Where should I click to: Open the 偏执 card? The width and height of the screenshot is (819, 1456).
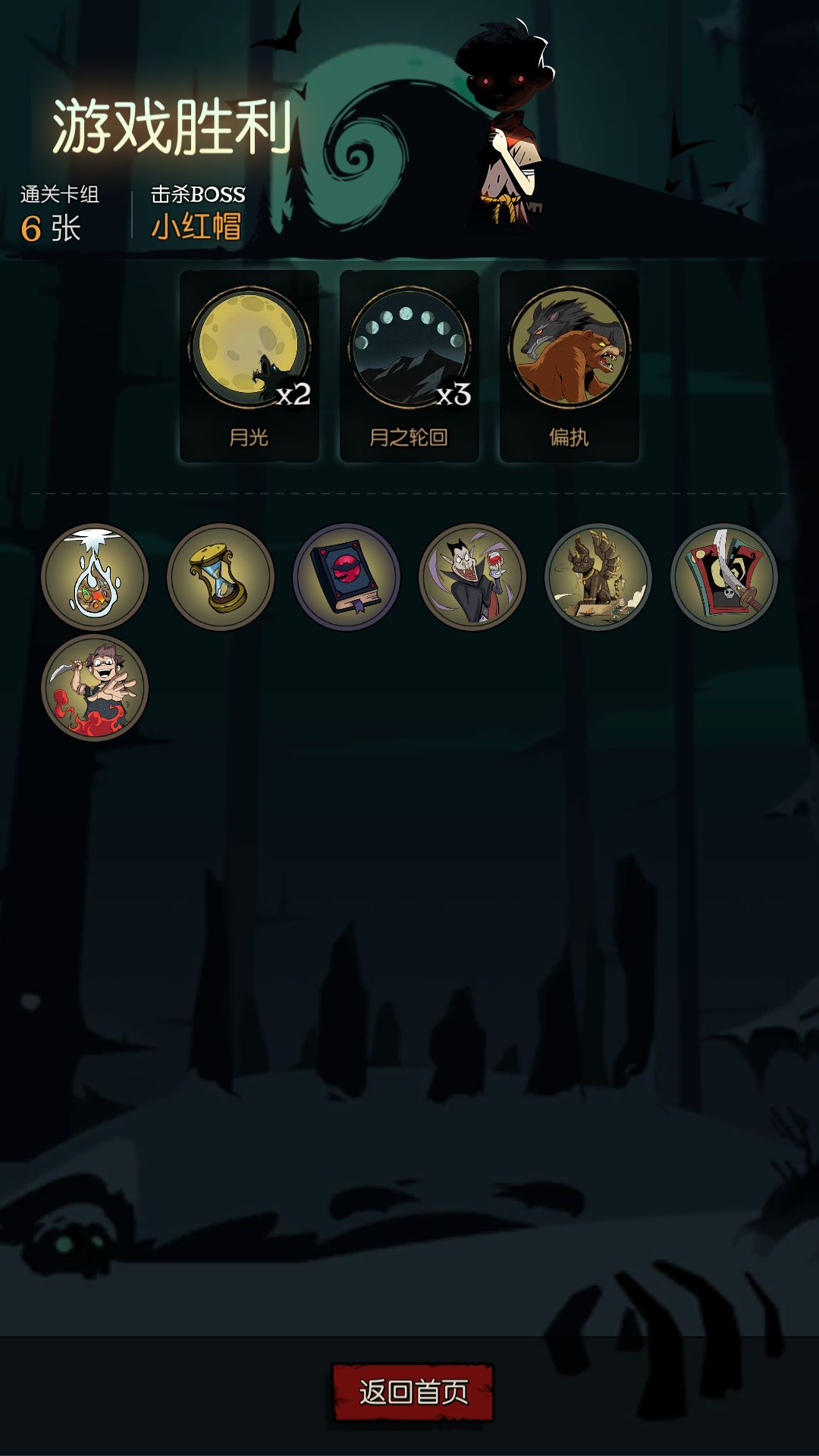coord(570,366)
